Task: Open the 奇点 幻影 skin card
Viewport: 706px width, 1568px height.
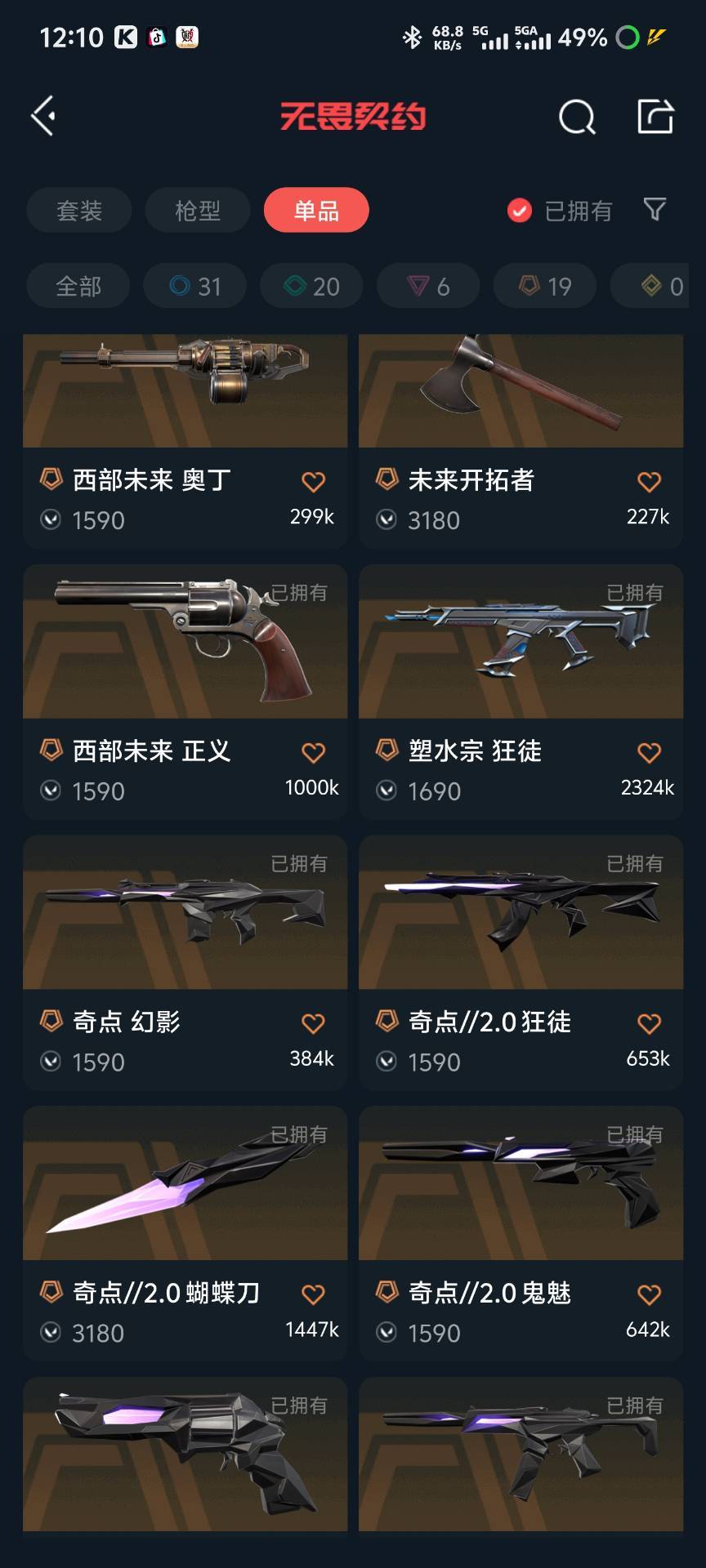Action: 185,963
